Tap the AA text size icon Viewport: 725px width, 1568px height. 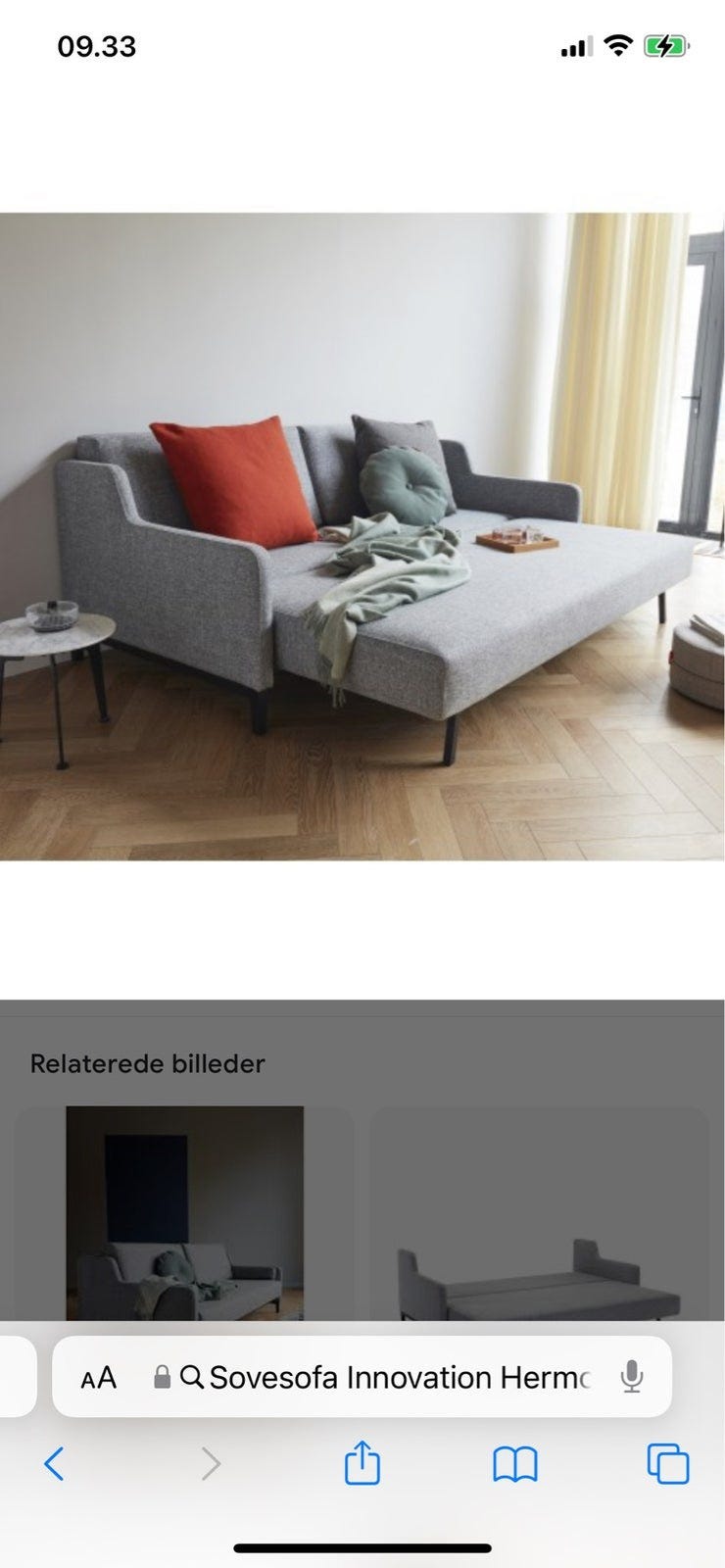pos(97,1376)
